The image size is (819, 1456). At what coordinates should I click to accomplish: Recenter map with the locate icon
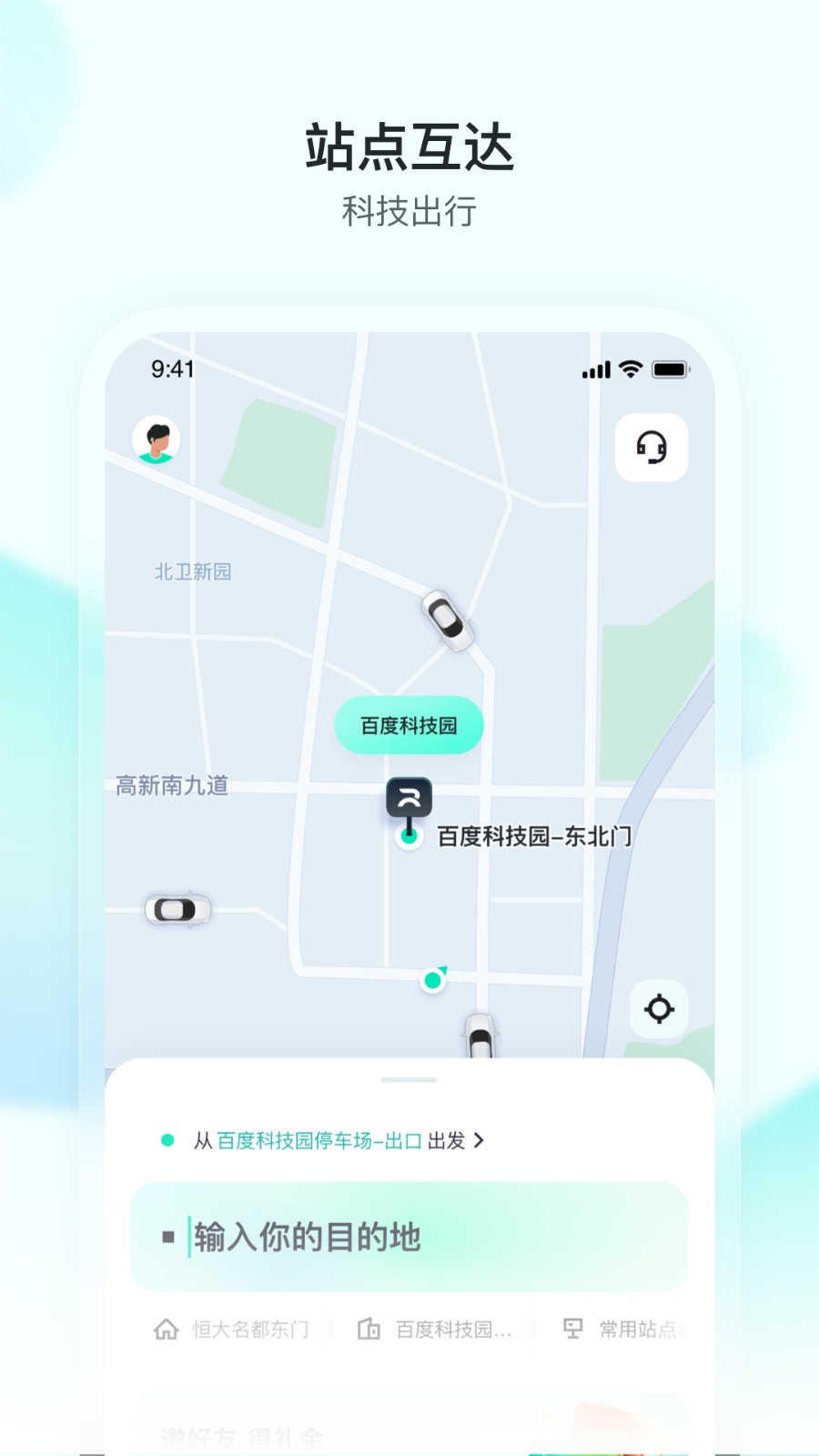point(659,1007)
